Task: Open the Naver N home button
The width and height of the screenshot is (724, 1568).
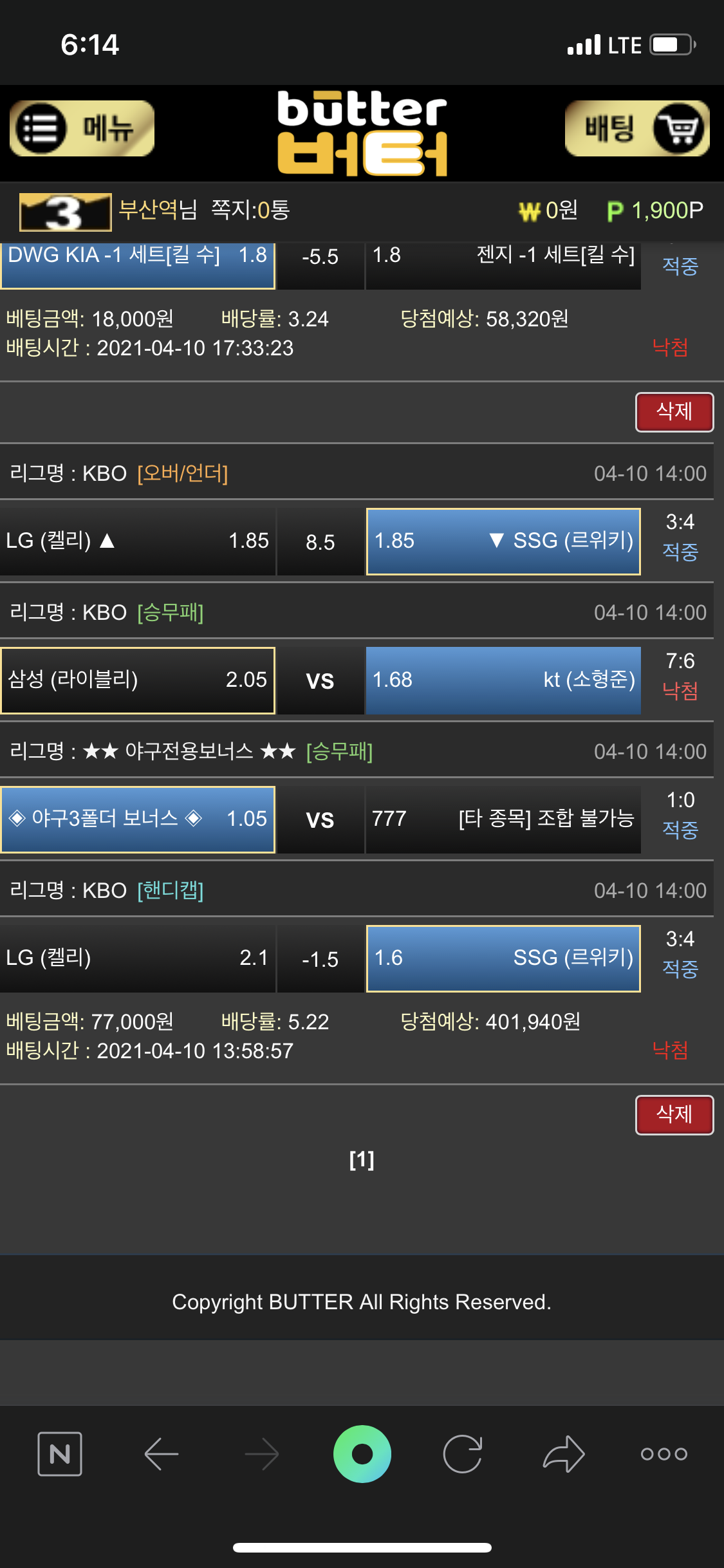Action: click(60, 1453)
